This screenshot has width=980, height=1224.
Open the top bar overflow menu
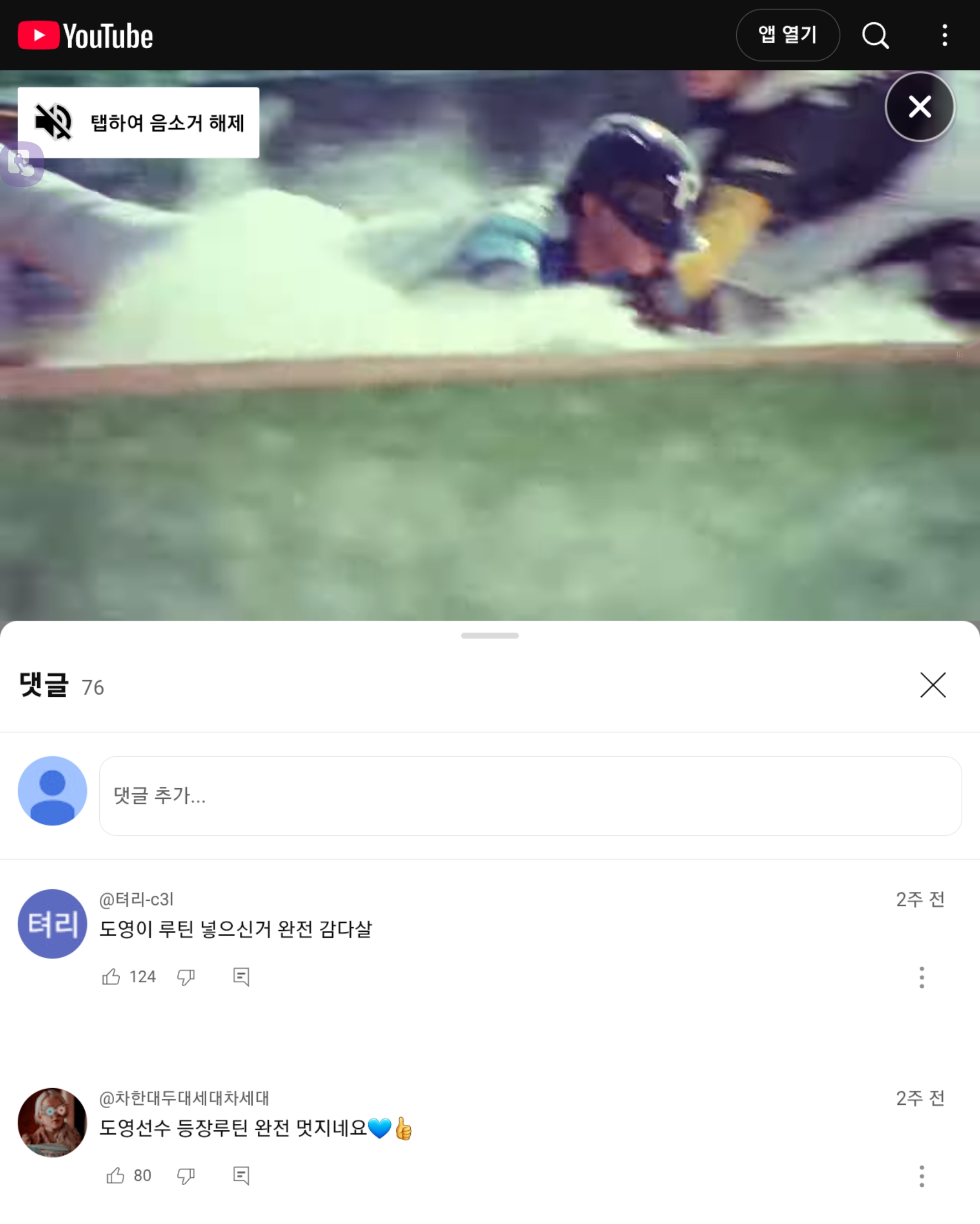pos(944,35)
